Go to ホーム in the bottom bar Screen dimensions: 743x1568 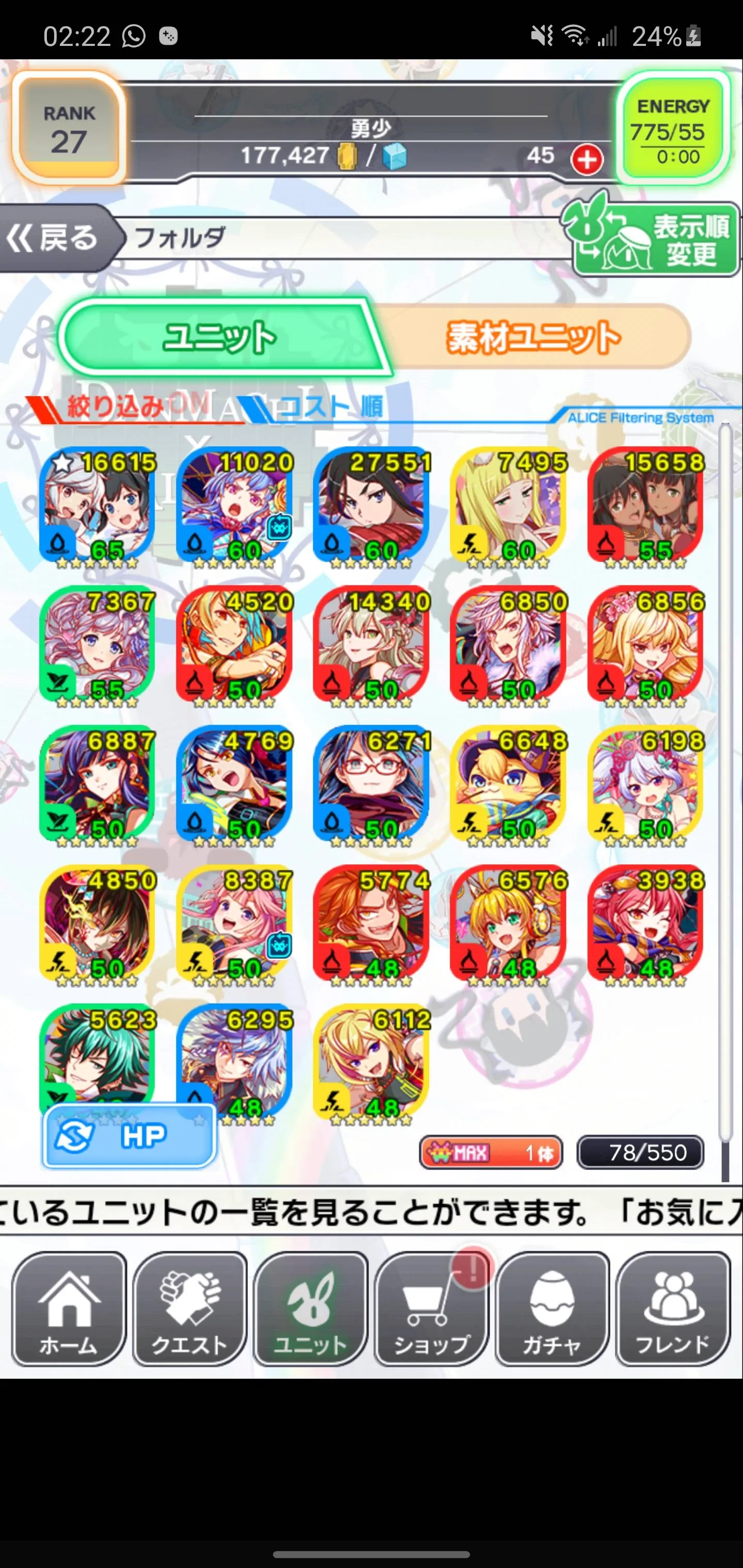tap(69, 1309)
